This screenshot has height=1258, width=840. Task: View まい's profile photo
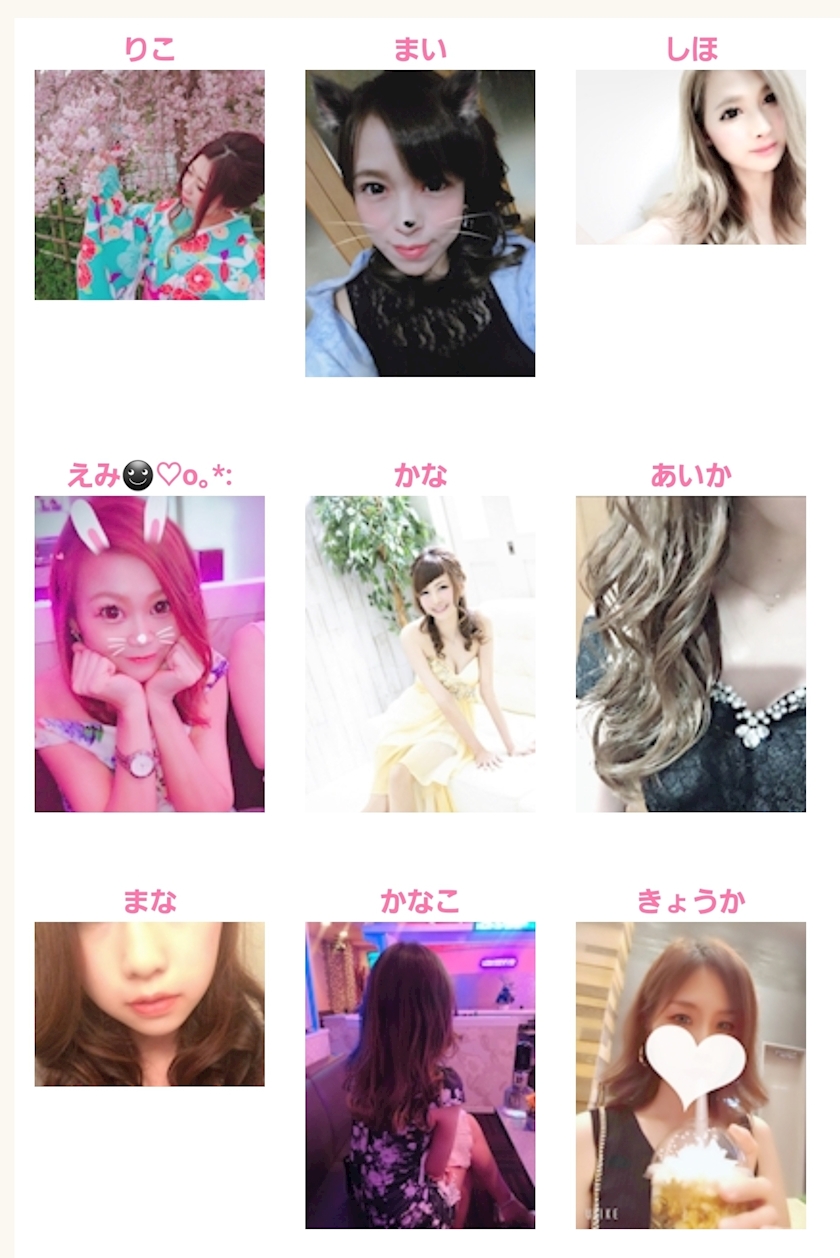pos(420,223)
